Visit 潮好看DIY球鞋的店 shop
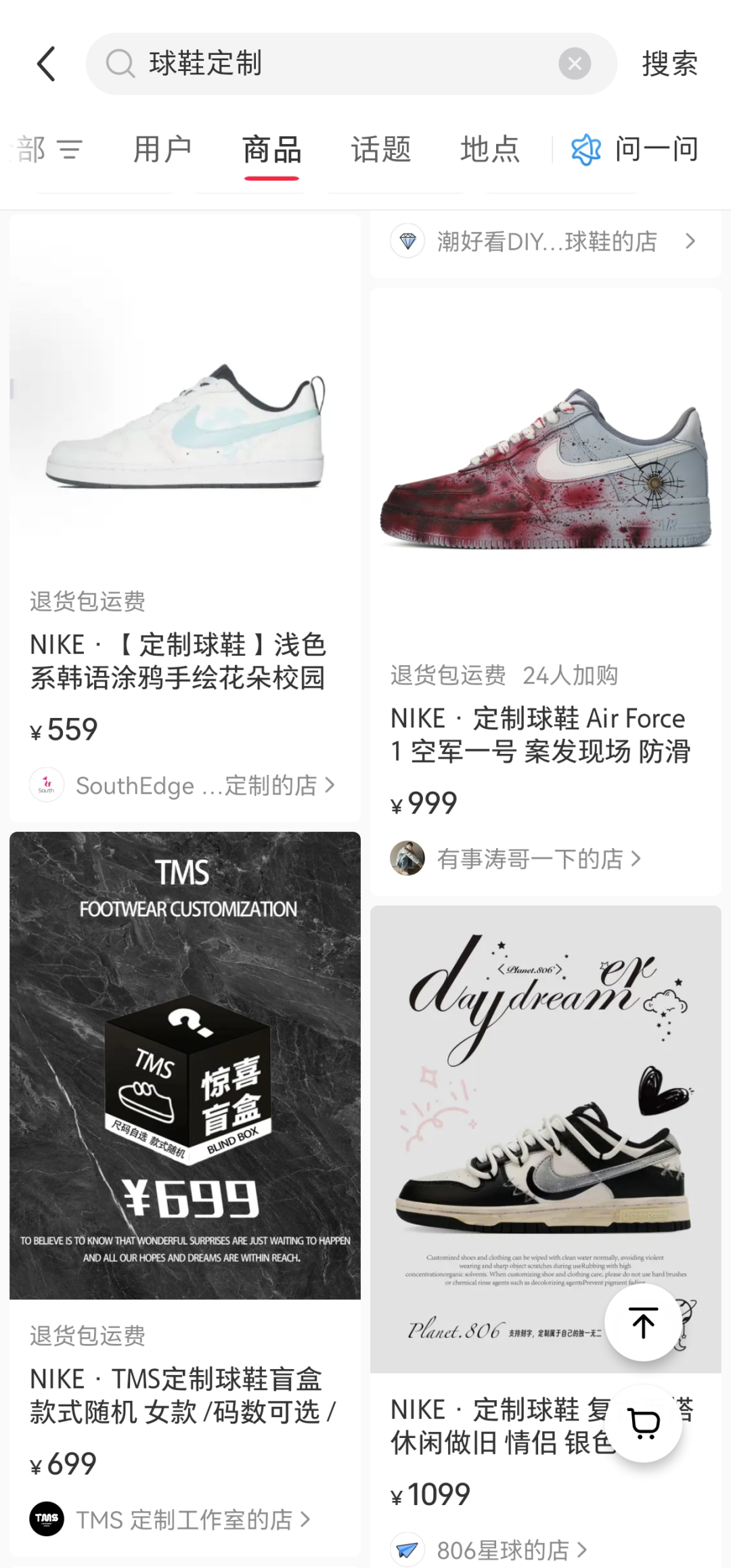Viewport: 731px width, 1568px height. tap(546, 242)
